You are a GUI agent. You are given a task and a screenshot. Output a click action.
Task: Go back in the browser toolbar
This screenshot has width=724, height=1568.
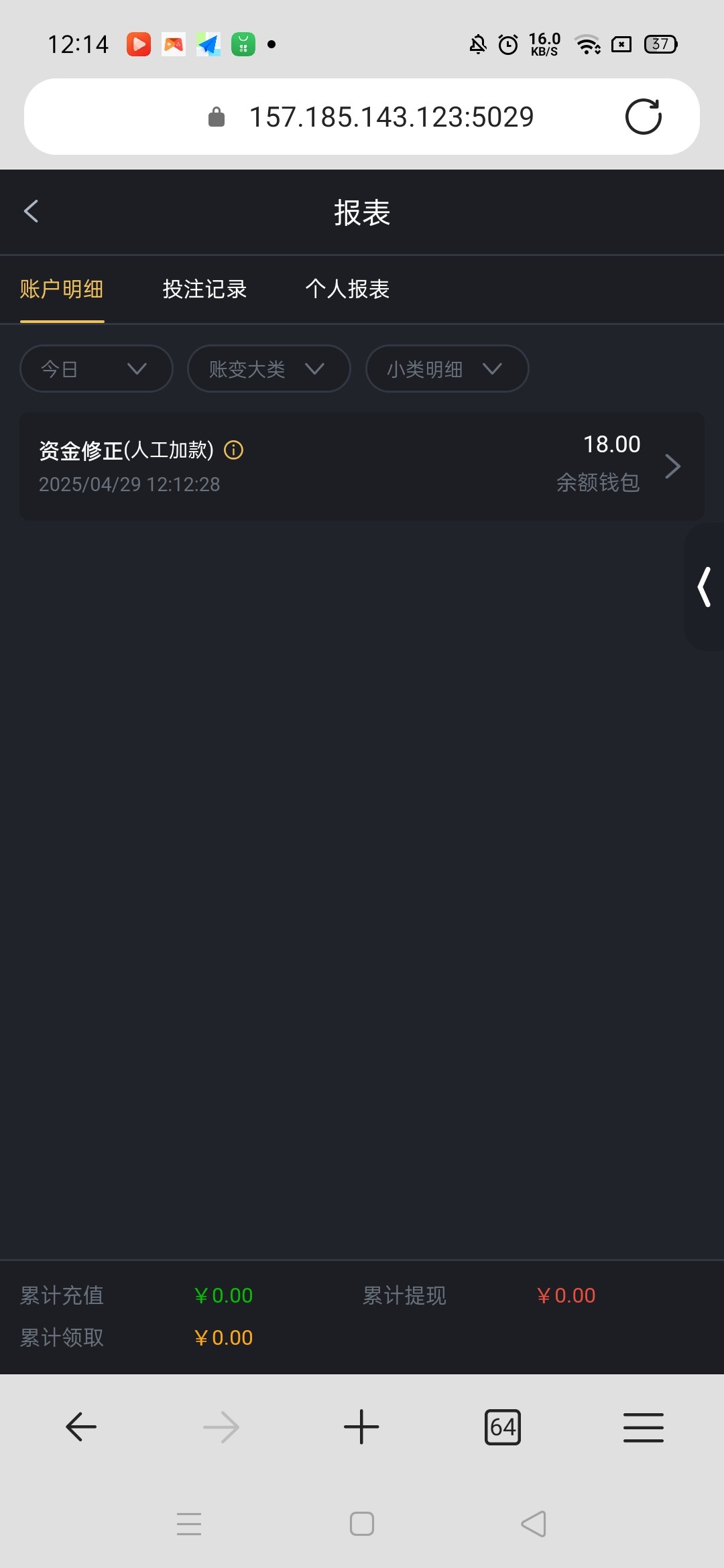coord(81,1427)
